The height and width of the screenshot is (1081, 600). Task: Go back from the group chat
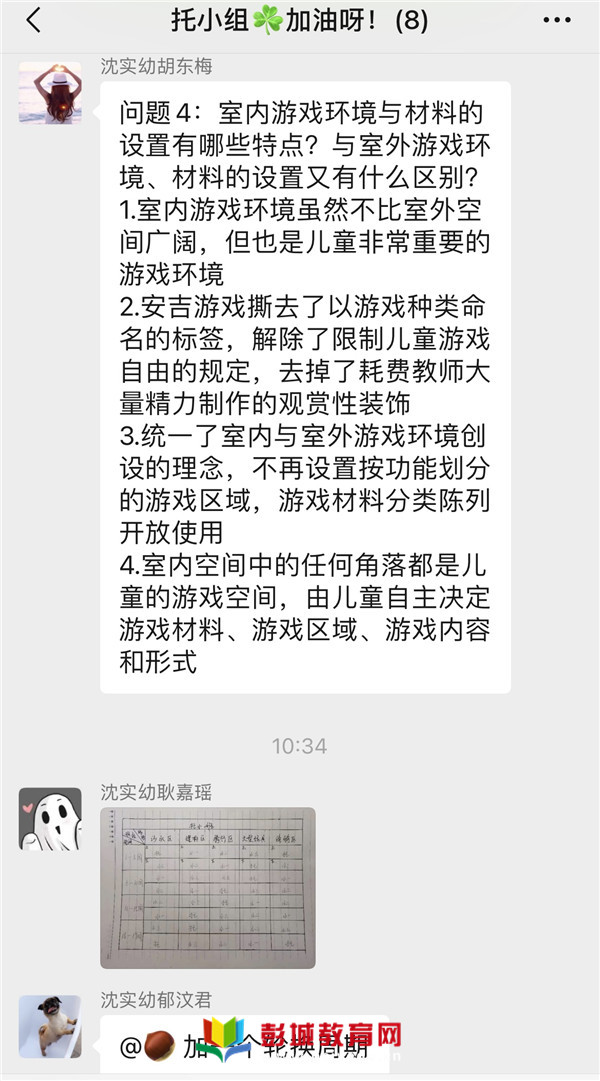[x=33, y=20]
